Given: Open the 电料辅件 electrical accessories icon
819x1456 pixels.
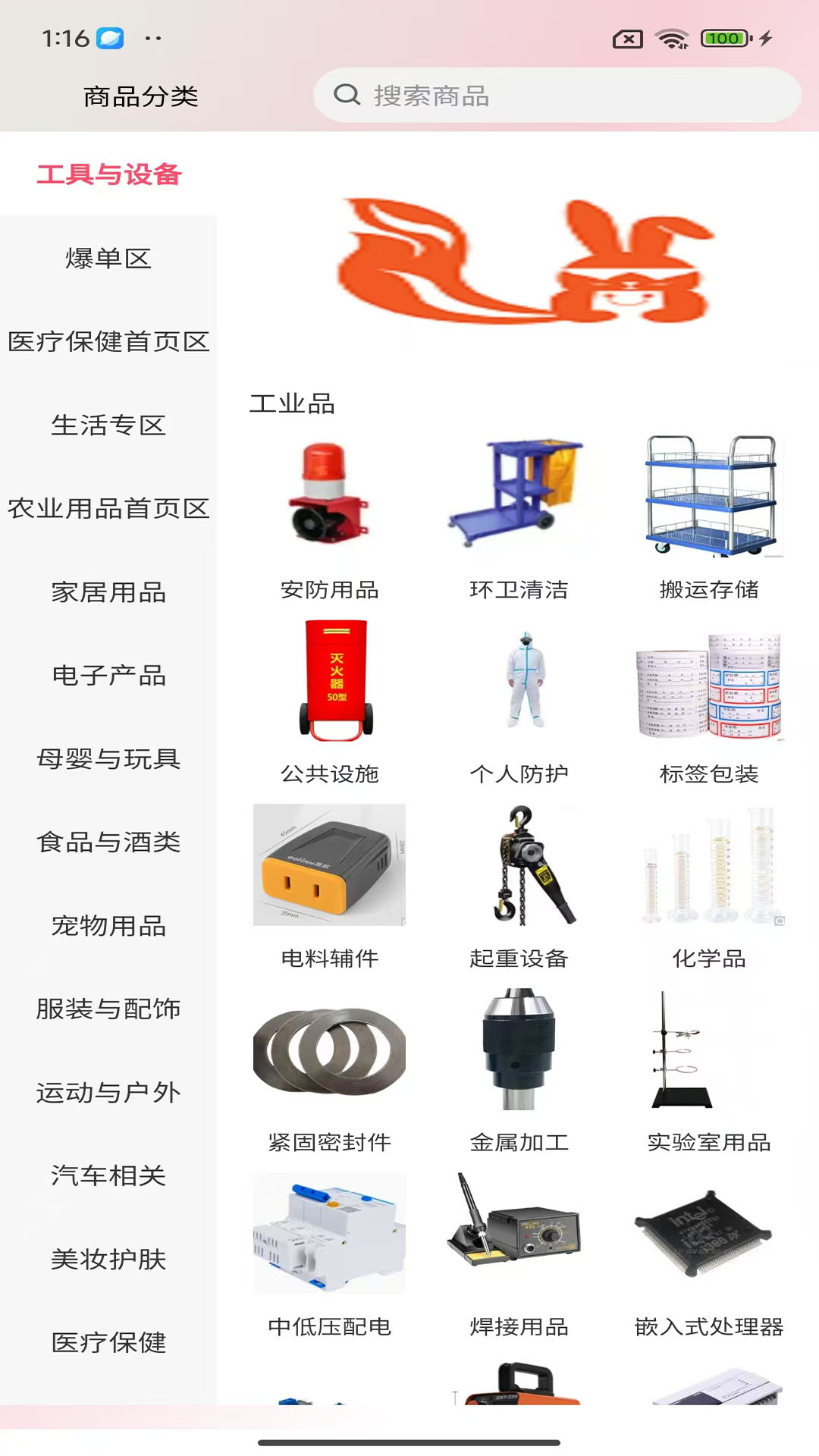Looking at the screenshot, I should click(x=330, y=864).
